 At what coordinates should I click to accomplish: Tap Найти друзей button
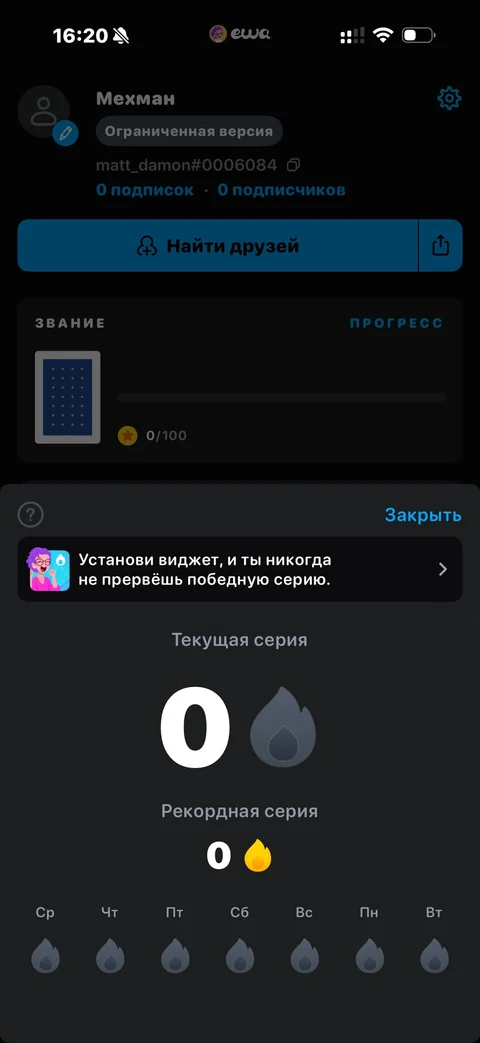click(x=217, y=246)
